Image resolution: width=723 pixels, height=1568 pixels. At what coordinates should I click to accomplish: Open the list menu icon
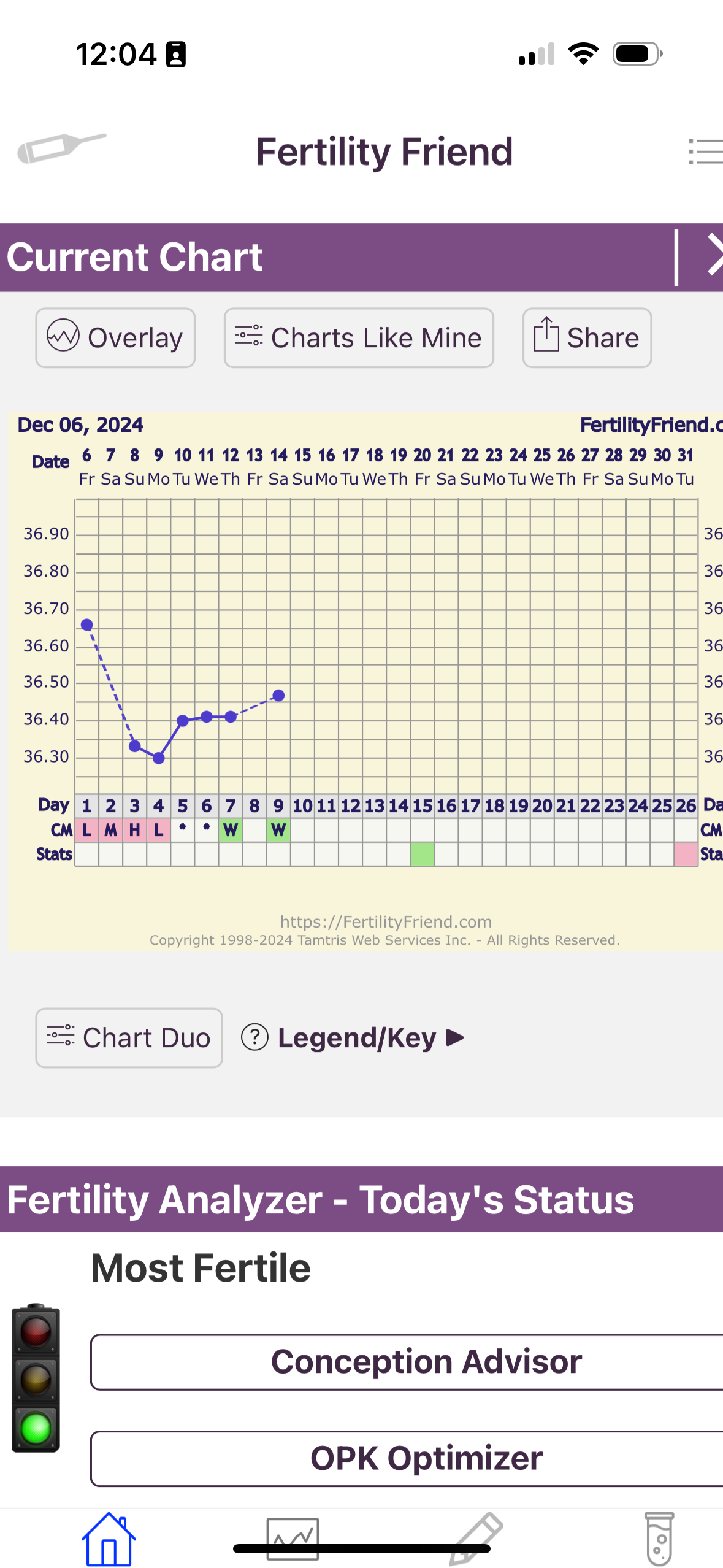(705, 151)
